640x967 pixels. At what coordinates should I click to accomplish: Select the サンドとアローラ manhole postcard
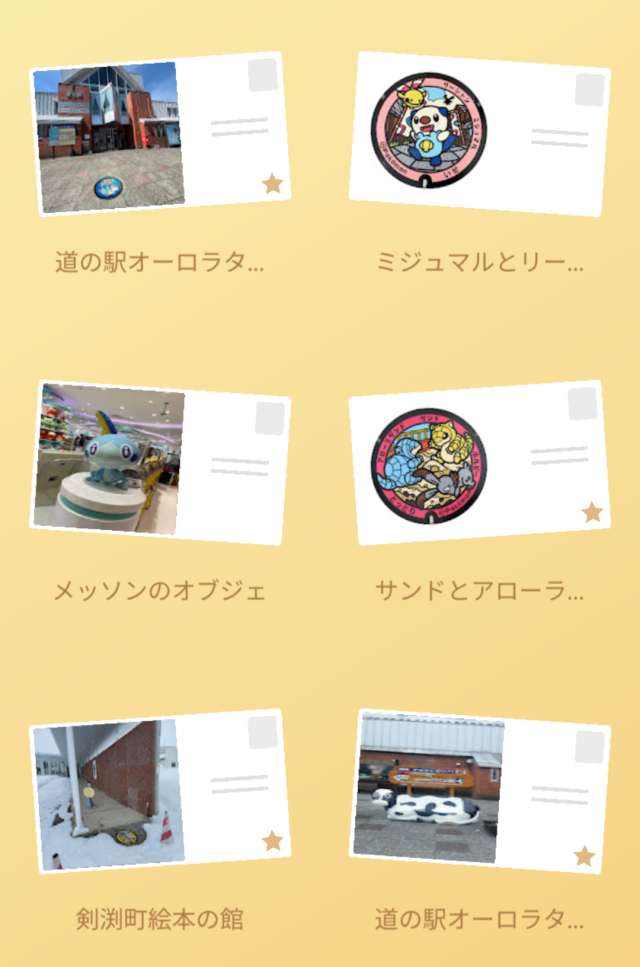click(479, 462)
